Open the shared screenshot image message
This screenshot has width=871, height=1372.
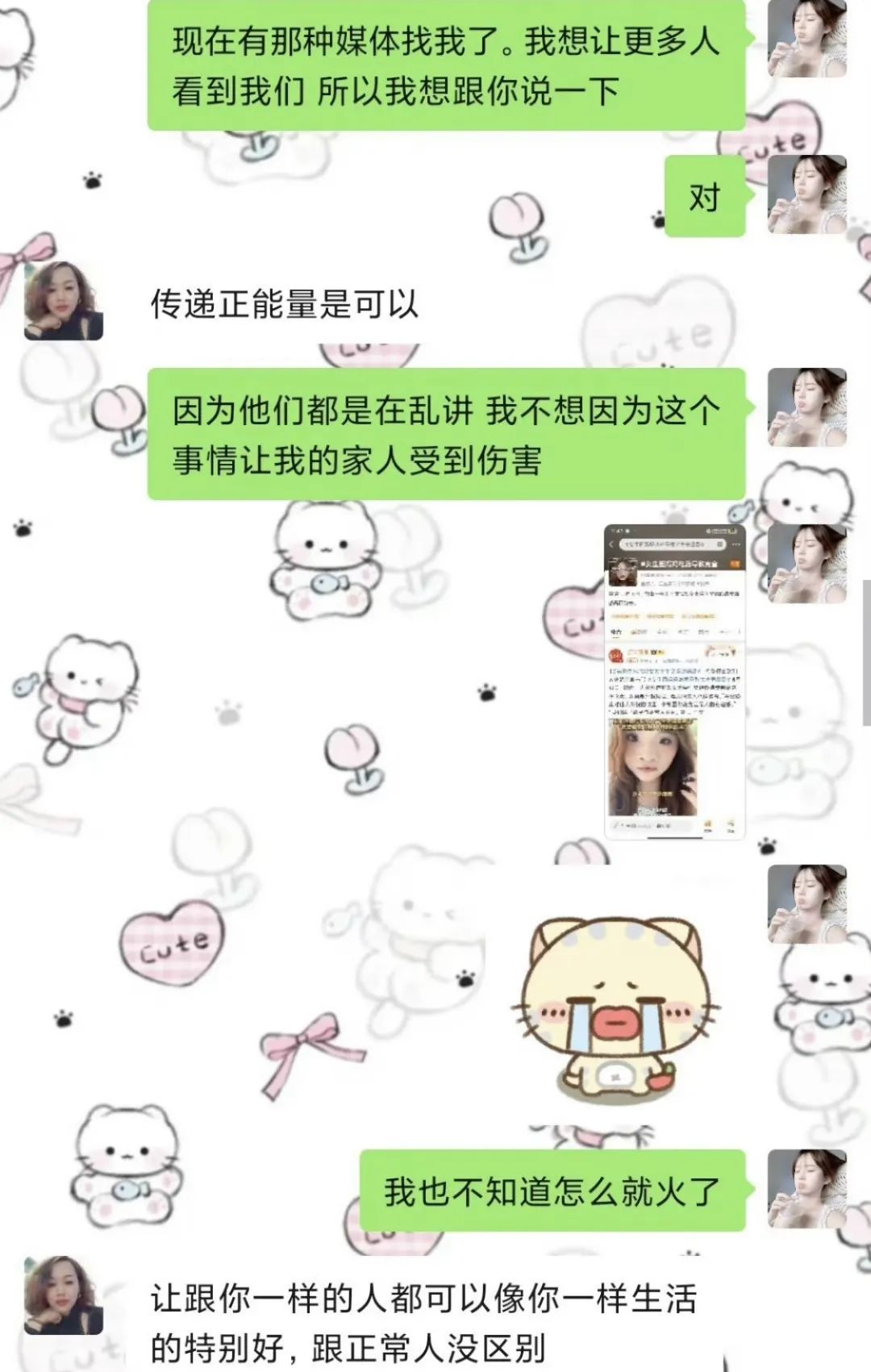coord(674,682)
